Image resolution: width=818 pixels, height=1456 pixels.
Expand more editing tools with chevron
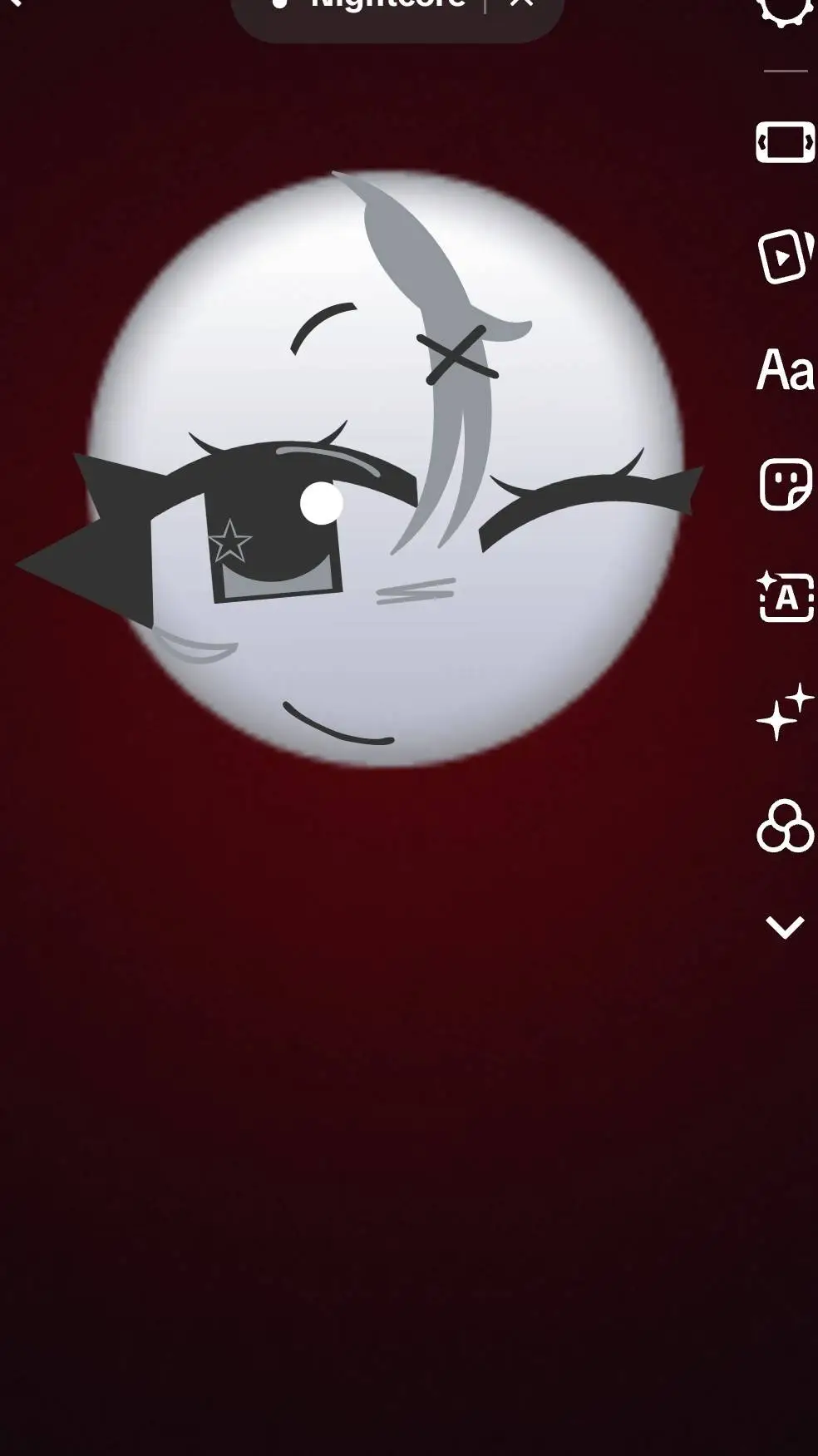(x=785, y=927)
